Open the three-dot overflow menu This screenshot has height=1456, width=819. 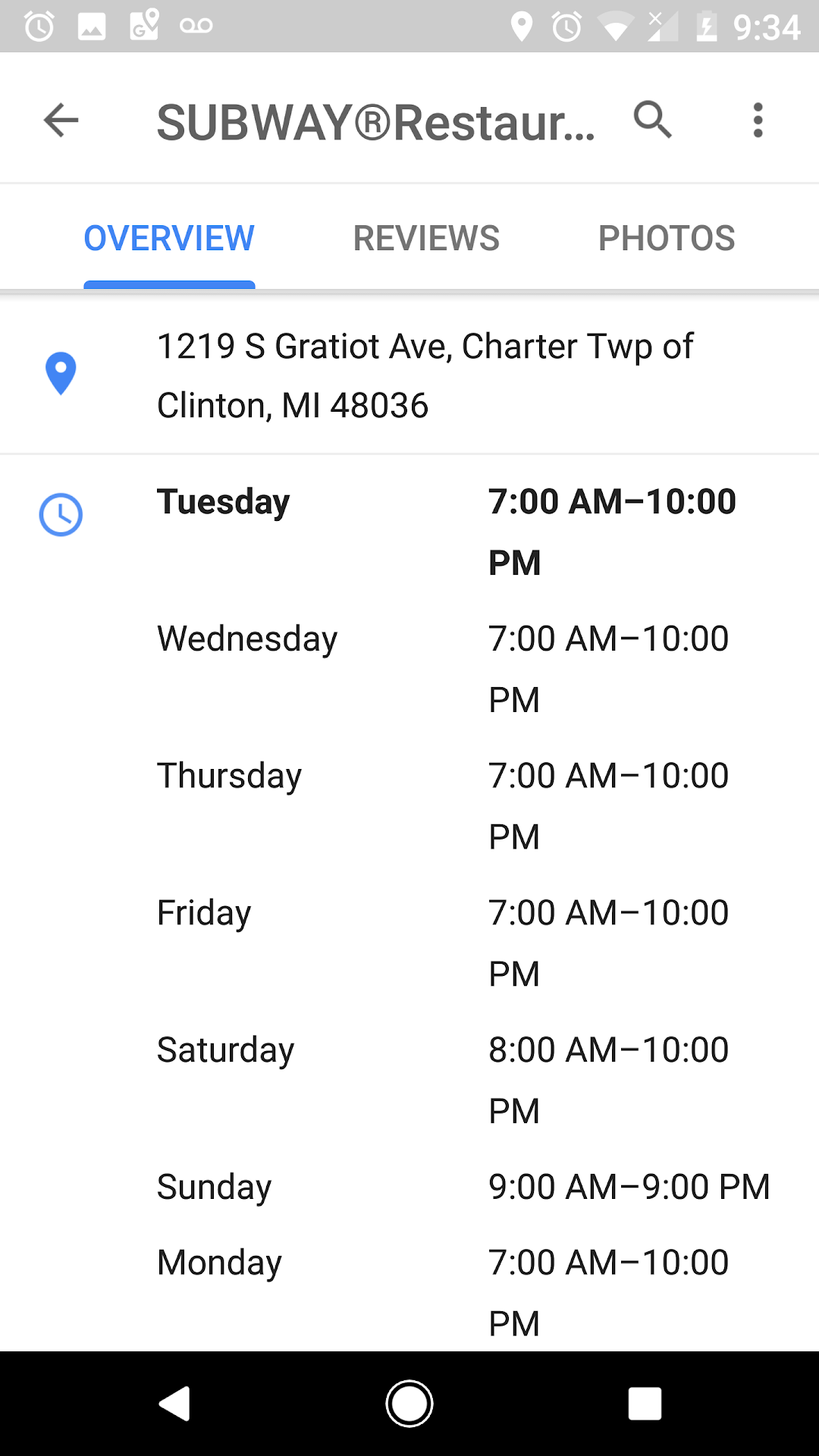[758, 120]
